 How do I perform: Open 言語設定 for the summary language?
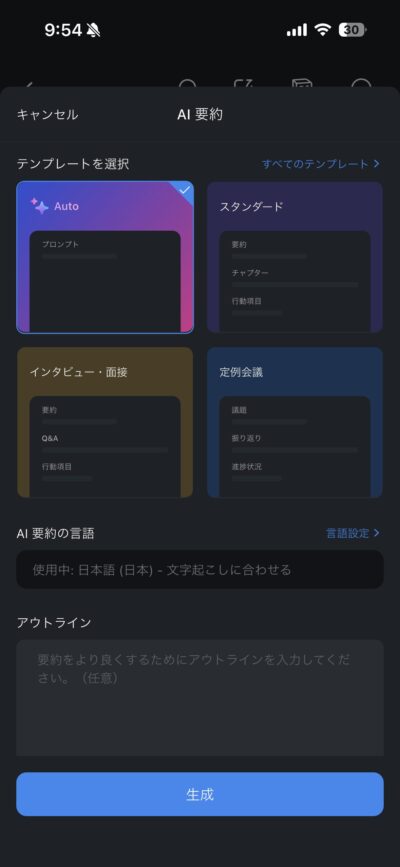[352, 533]
